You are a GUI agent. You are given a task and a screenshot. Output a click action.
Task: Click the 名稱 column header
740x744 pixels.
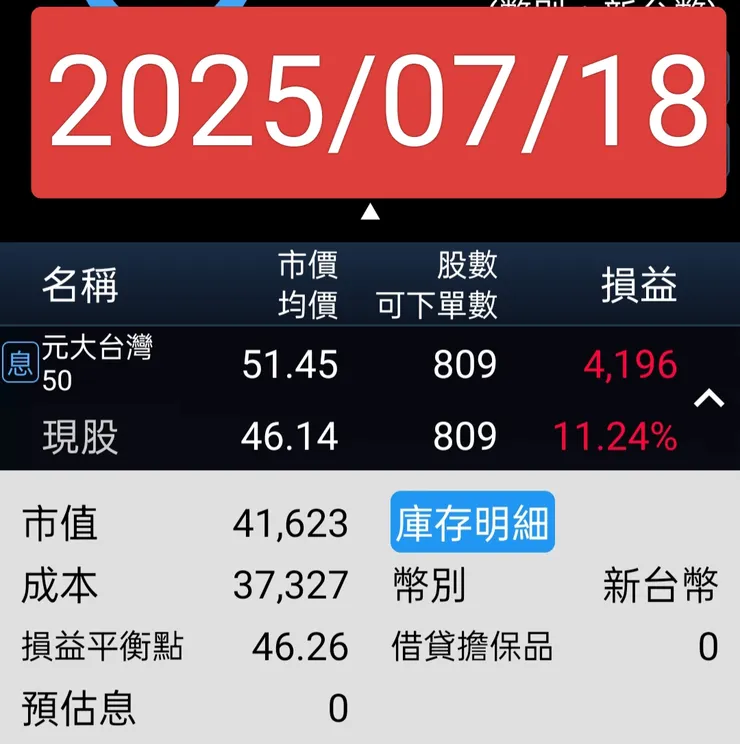pos(80,285)
